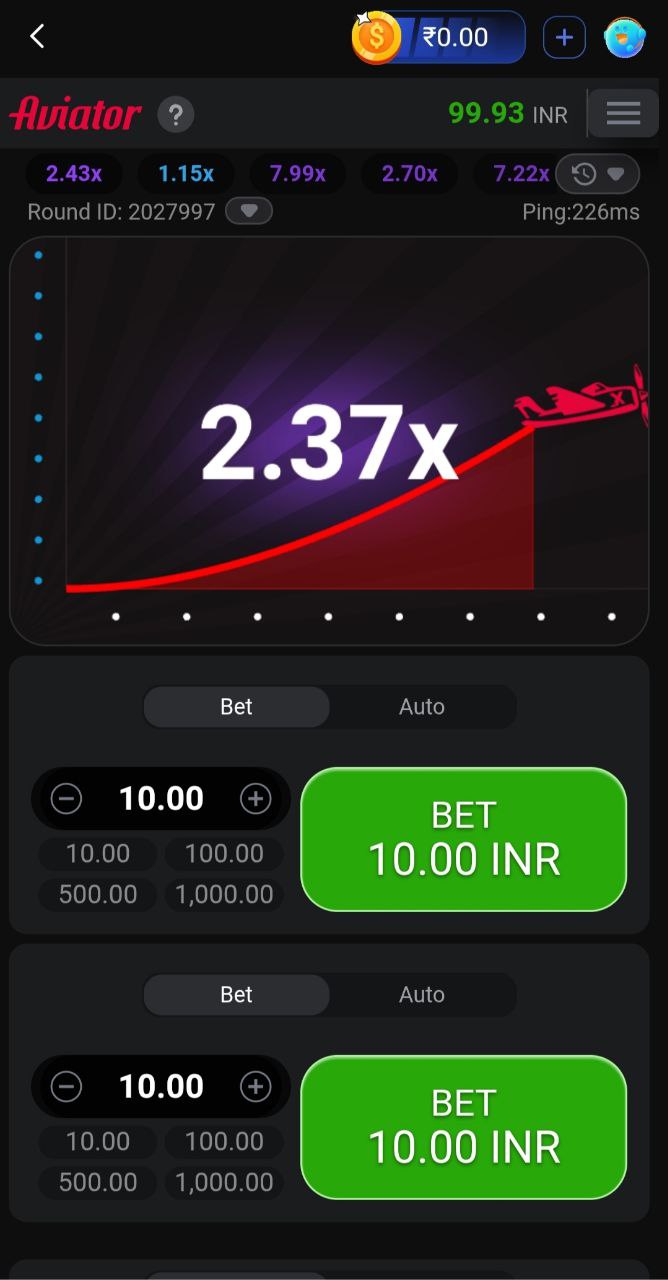
Task: Increase second bet amount with plus
Action: click(255, 1086)
